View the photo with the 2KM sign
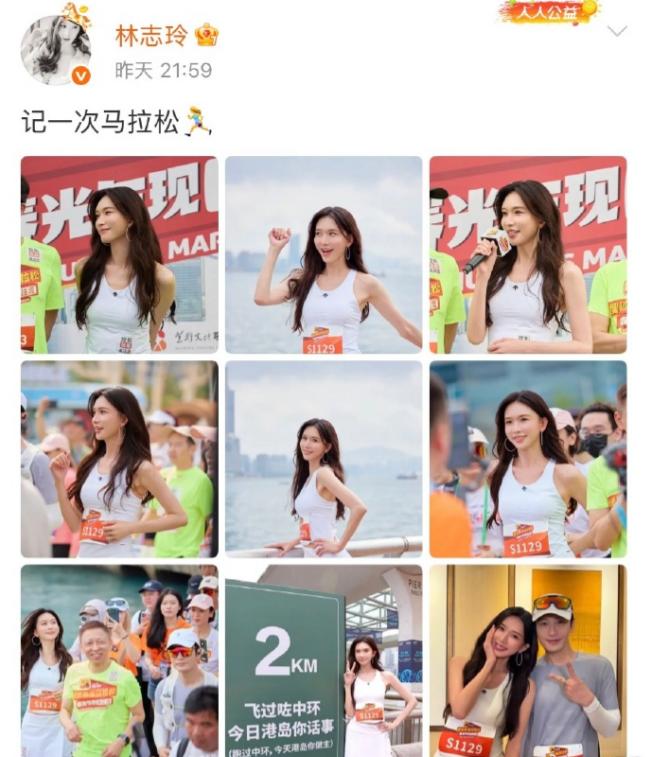This screenshot has height=757, width=646. [324, 660]
